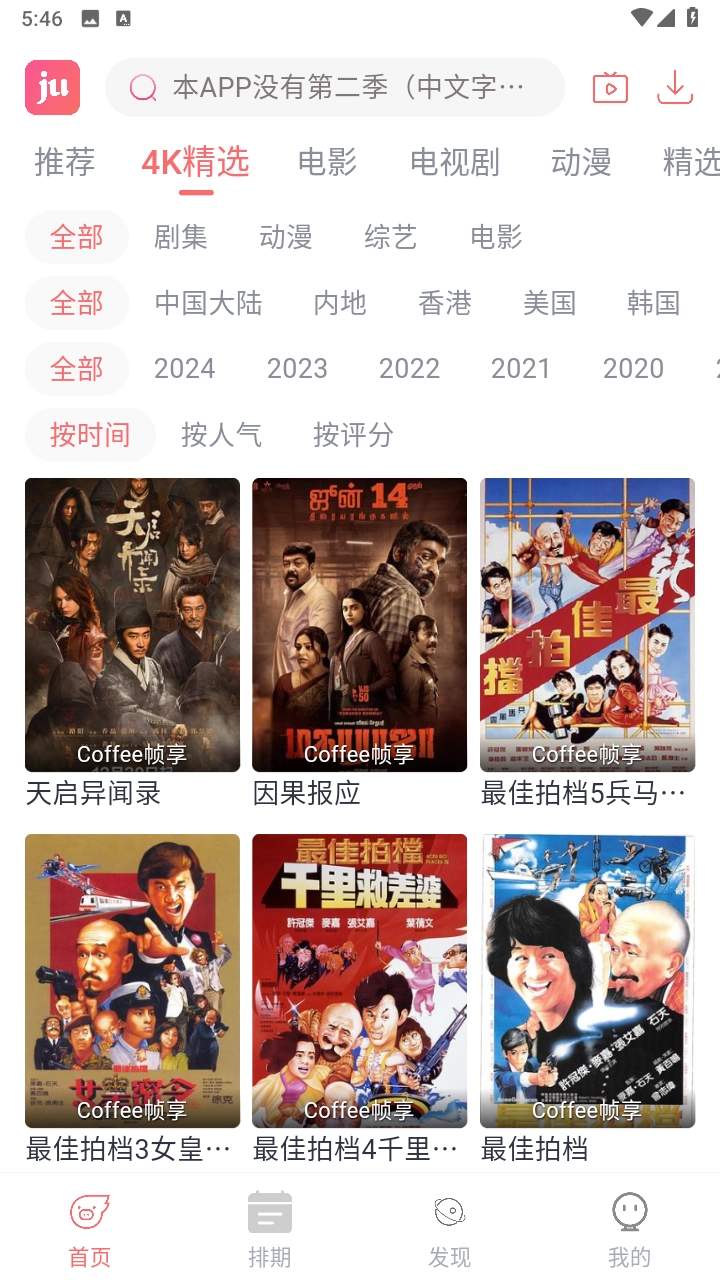This screenshot has width=720, height=1280.
Task: Sort by 按人气
Action: (221, 435)
